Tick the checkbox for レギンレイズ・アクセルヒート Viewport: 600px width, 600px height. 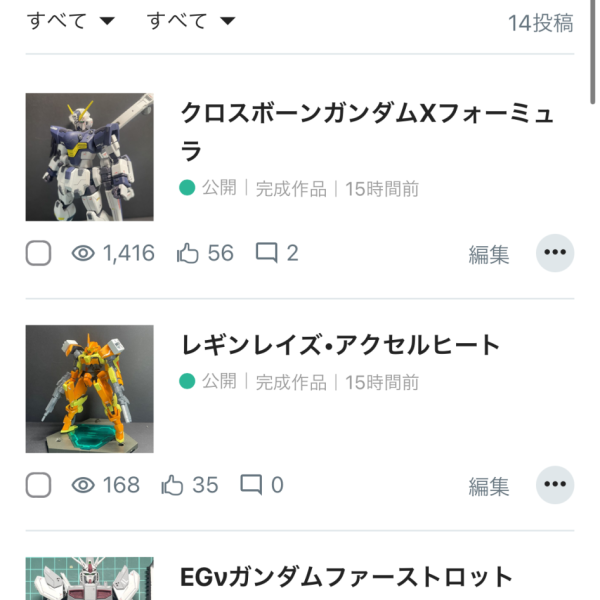[x=38, y=486]
